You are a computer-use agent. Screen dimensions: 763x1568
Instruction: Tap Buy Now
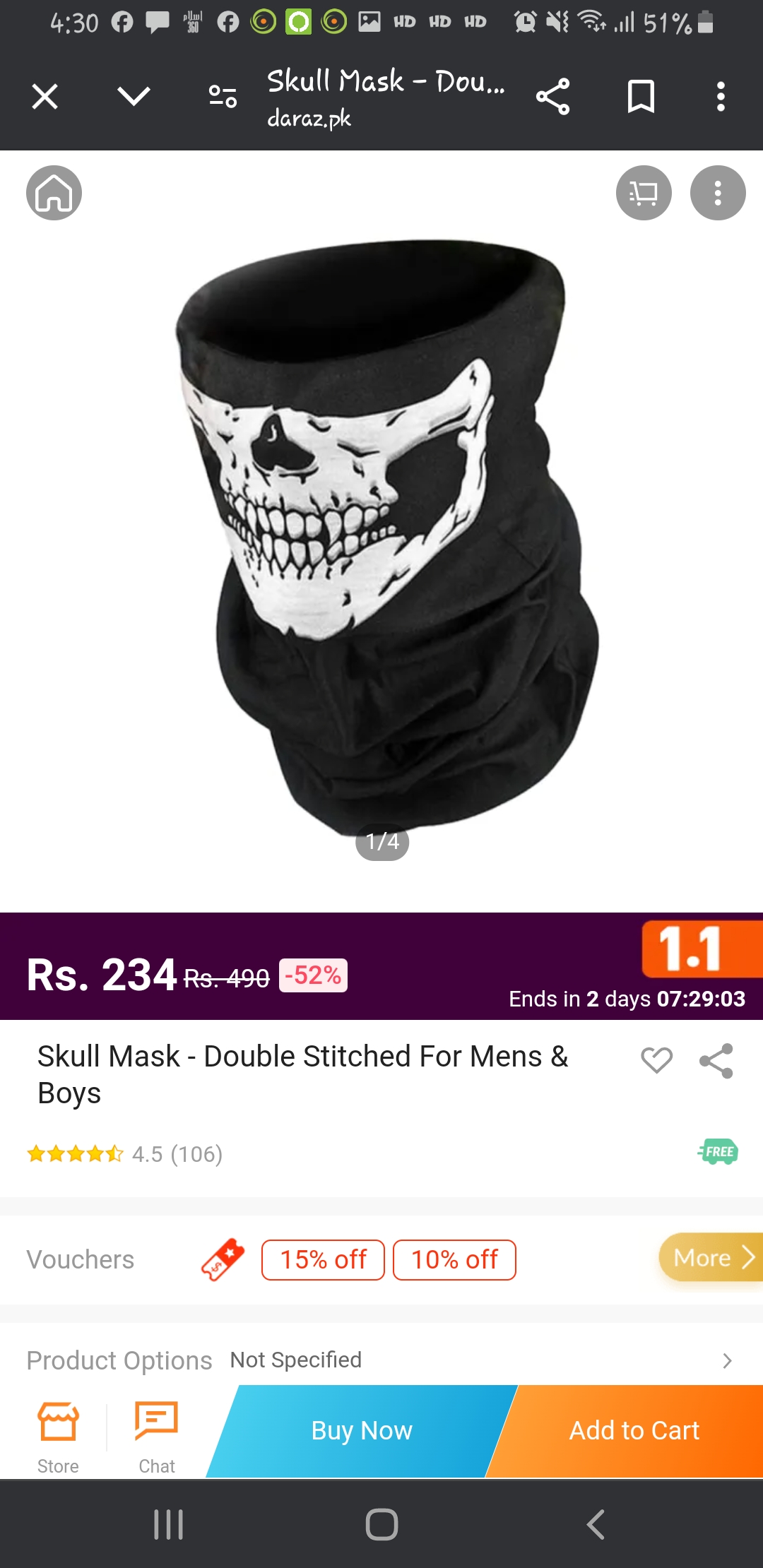(x=362, y=1431)
